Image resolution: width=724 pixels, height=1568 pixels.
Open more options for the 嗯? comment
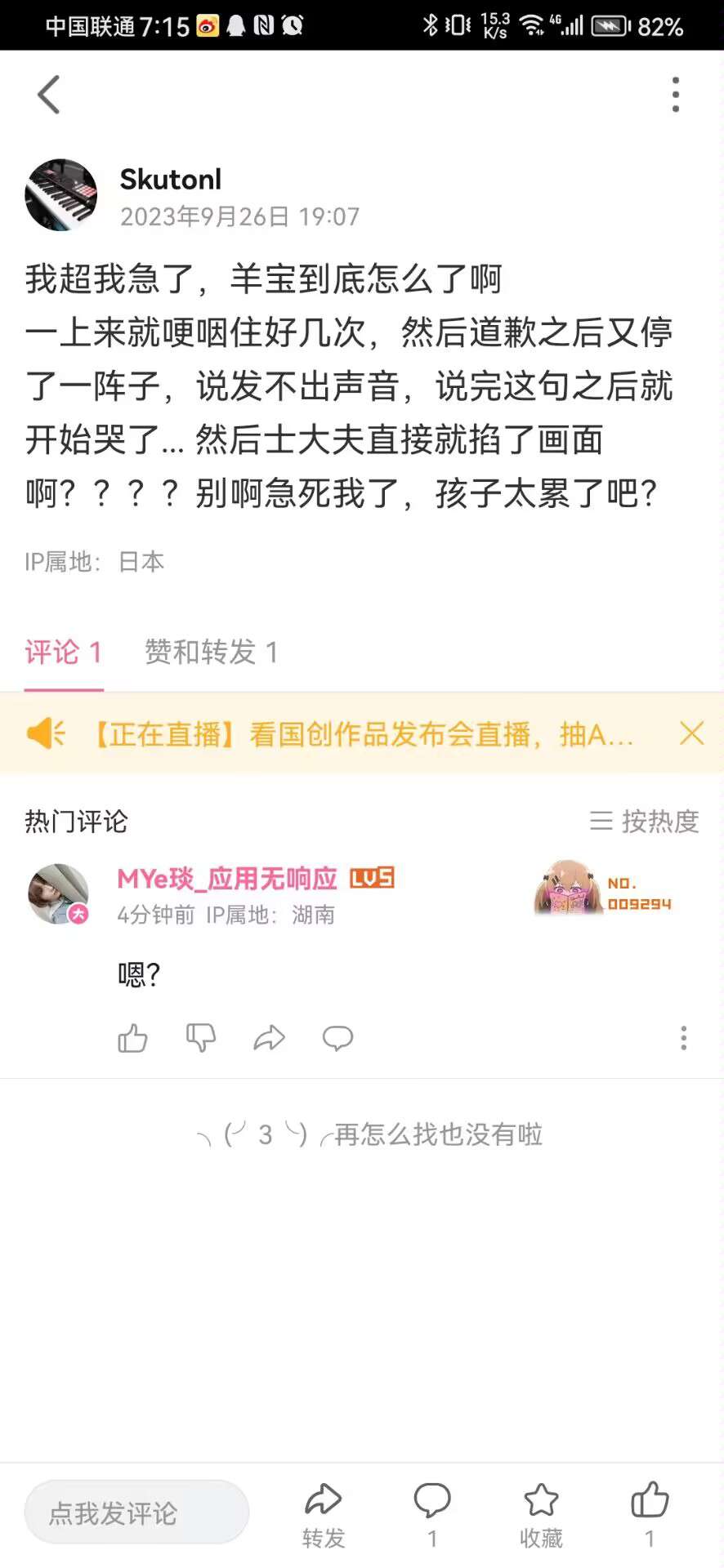pyautogui.click(x=683, y=1038)
